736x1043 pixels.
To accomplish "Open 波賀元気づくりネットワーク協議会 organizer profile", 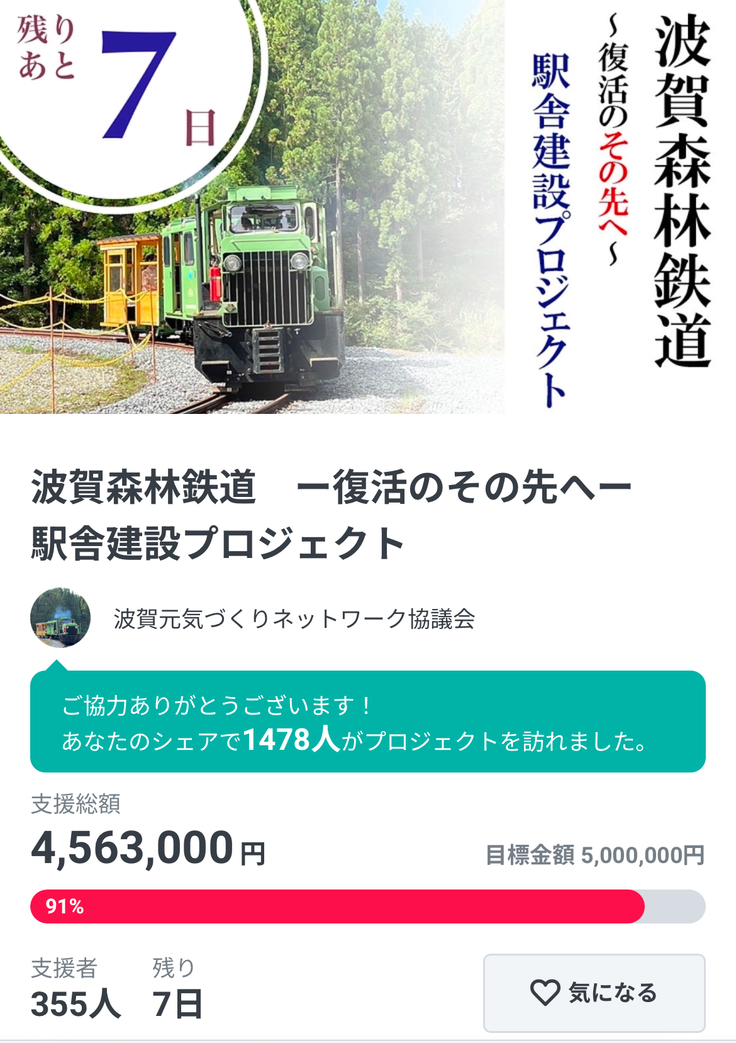I will tap(294, 618).
